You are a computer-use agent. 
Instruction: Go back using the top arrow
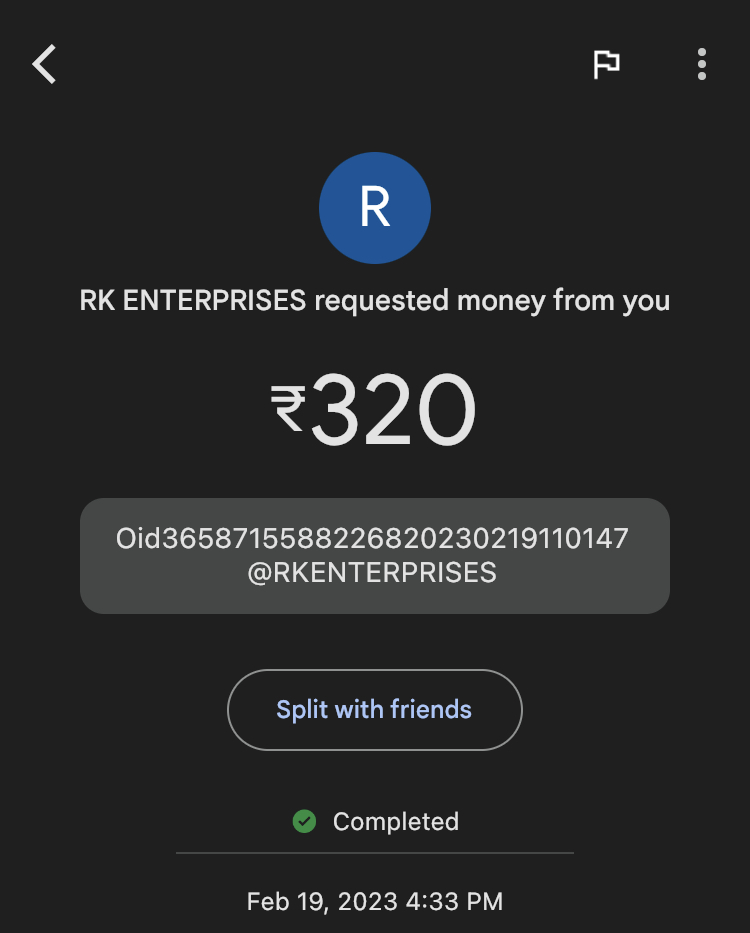[45, 65]
